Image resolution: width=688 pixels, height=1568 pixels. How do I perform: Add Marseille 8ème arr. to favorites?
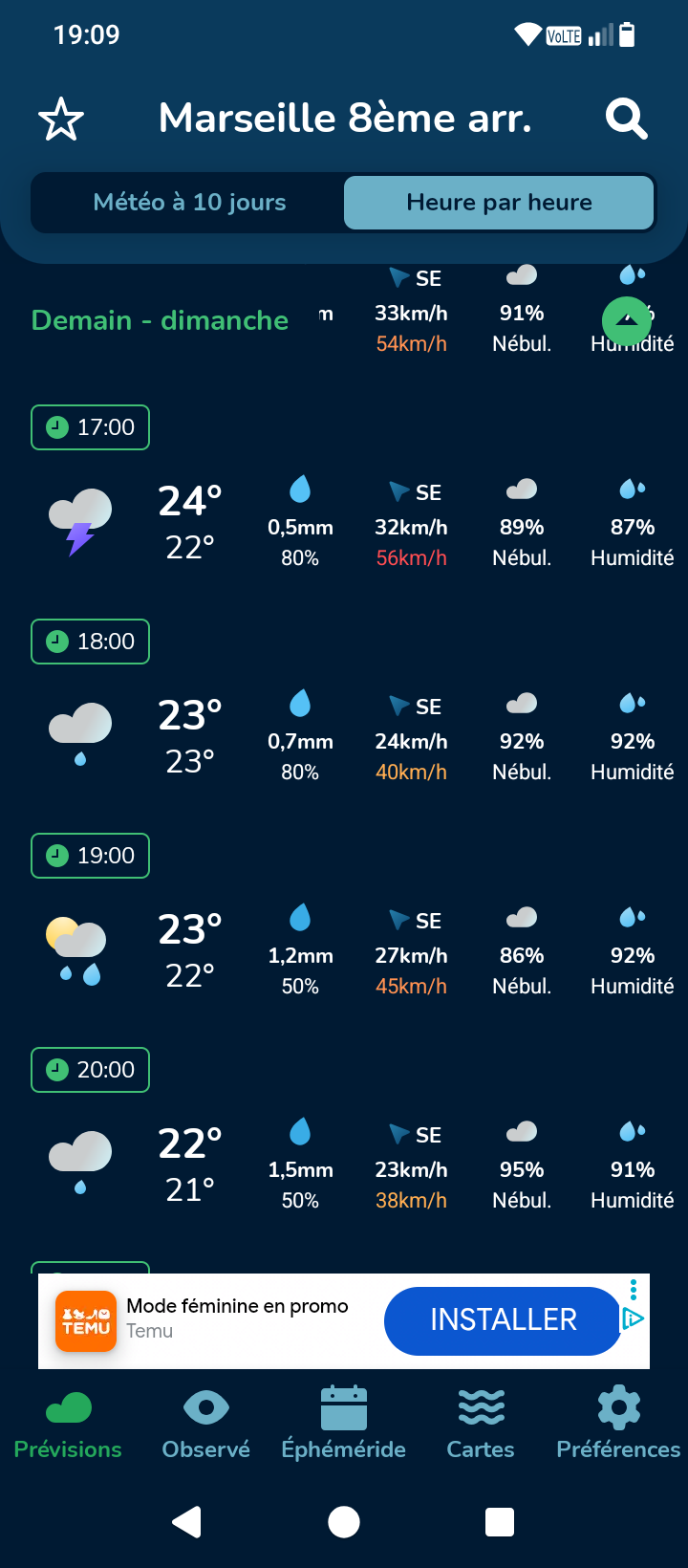coord(61,120)
